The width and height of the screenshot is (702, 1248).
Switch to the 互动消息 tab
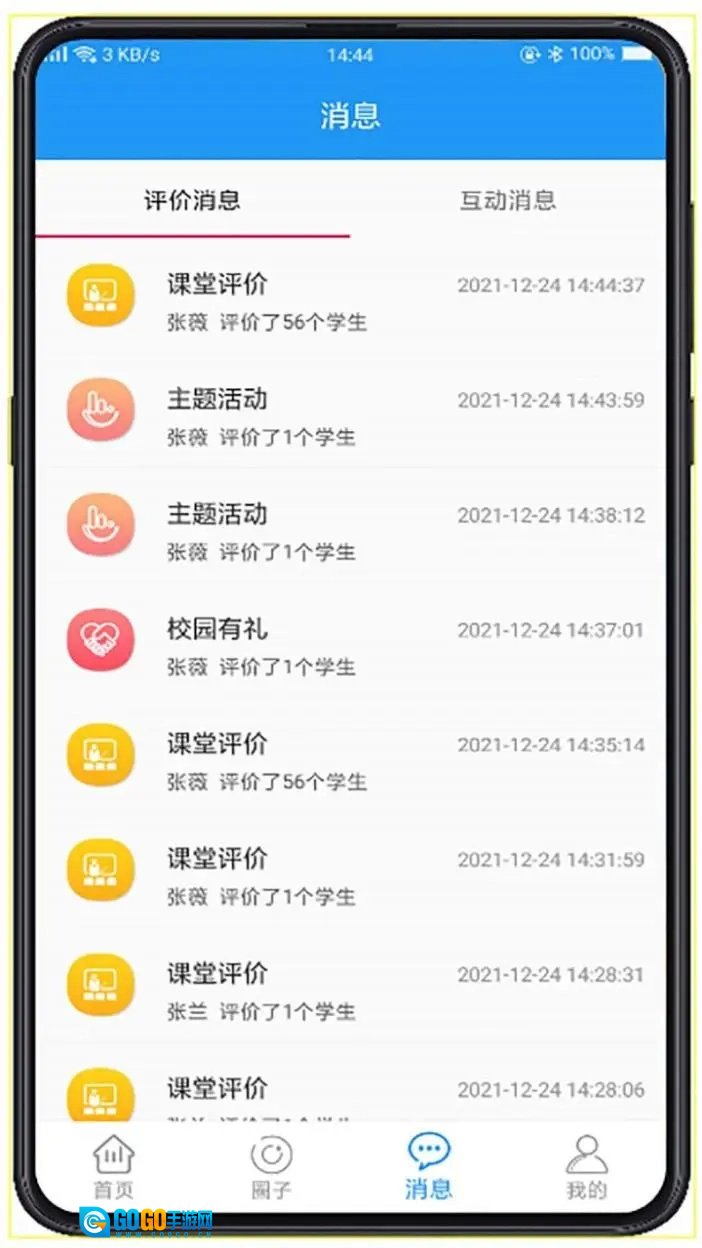tap(507, 200)
